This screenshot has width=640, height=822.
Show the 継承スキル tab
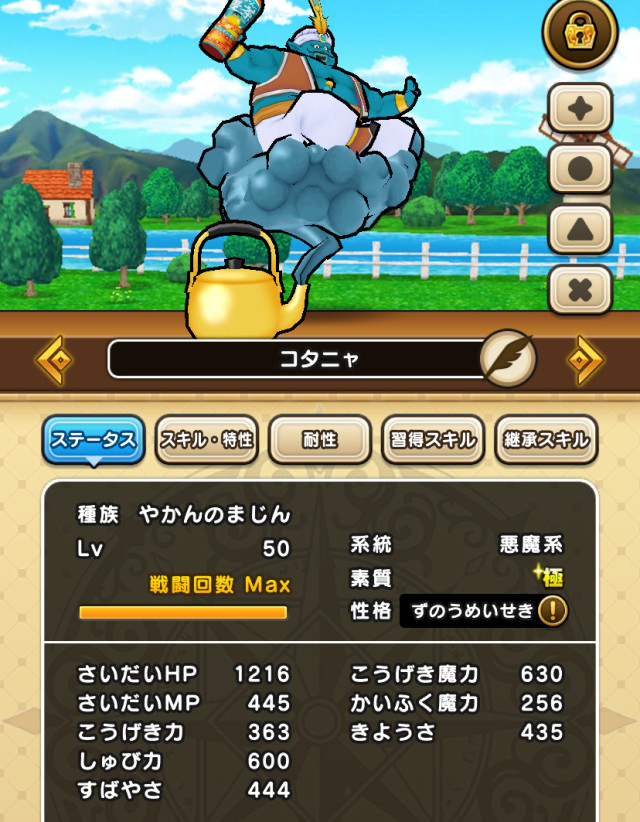tap(546, 440)
